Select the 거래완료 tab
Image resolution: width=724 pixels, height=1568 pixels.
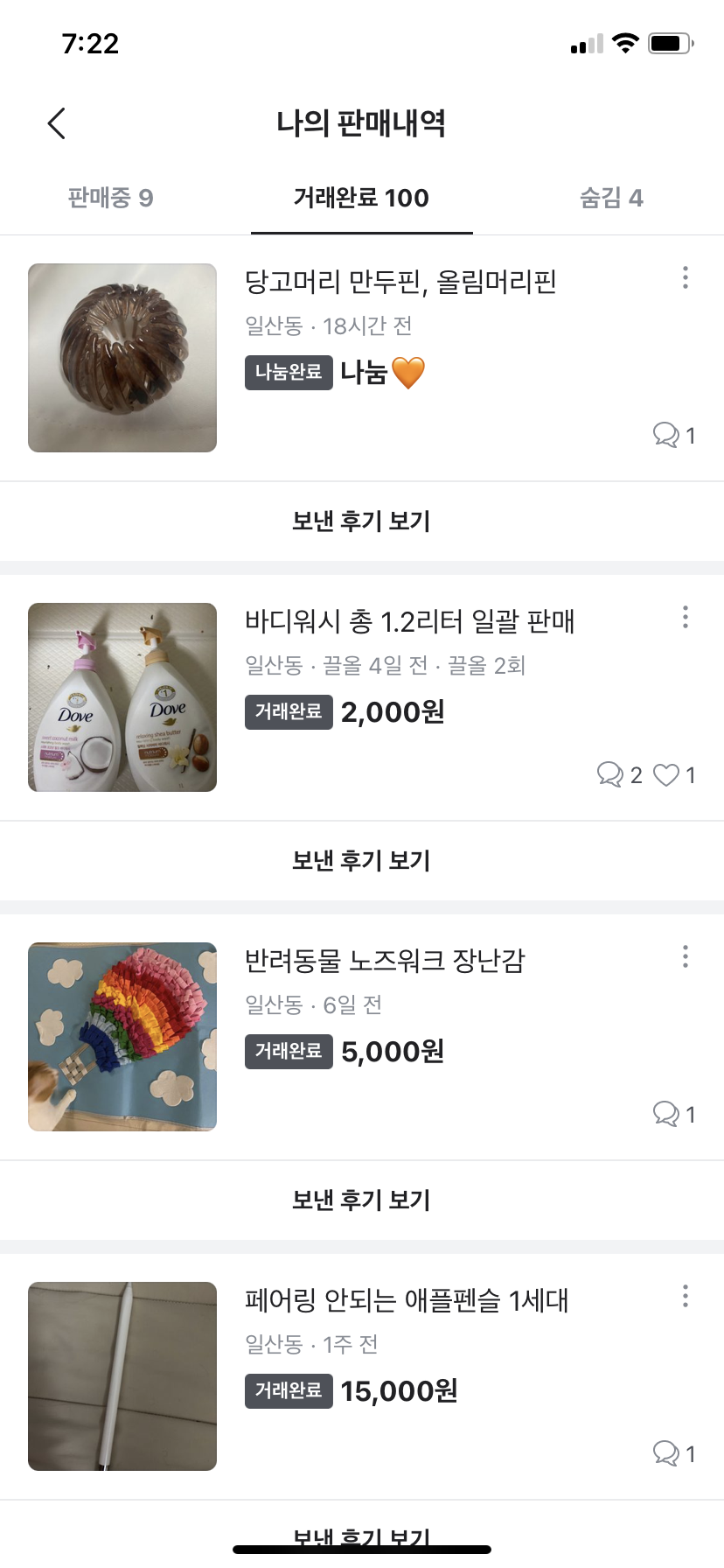(361, 198)
